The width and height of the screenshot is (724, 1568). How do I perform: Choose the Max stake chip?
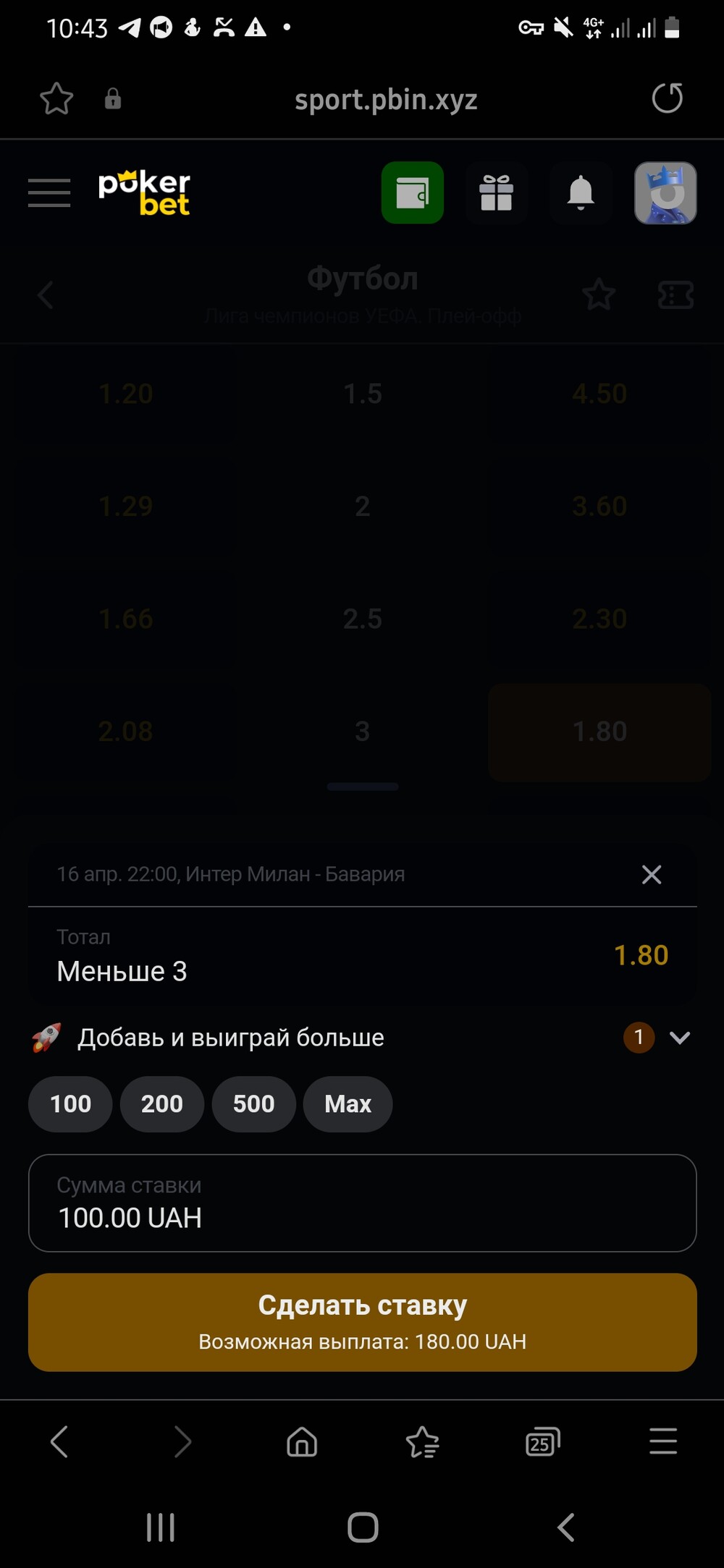tap(348, 1104)
